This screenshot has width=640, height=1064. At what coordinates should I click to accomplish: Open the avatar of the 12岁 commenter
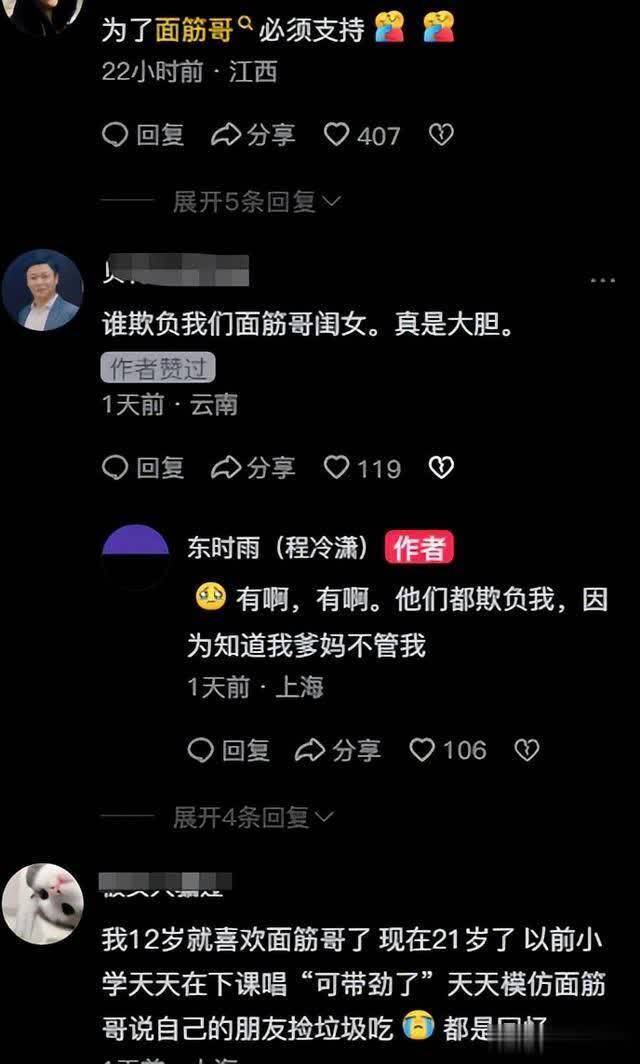click(x=42, y=903)
